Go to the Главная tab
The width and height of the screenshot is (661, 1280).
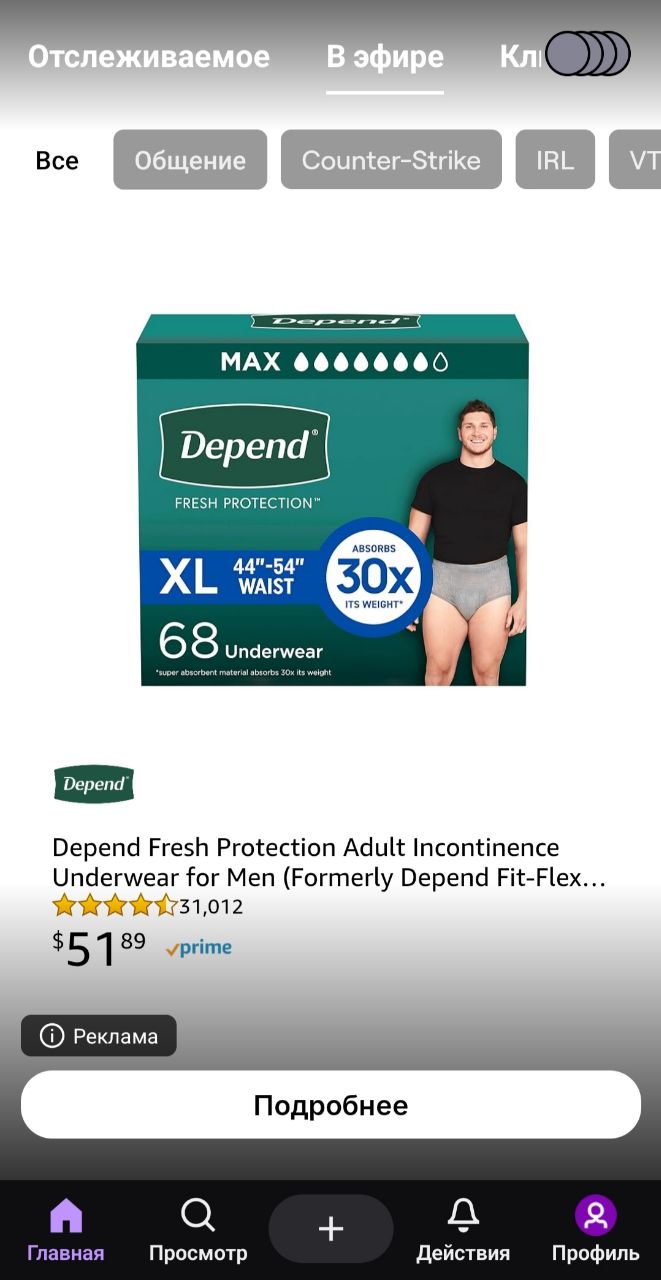pyautogui.click(x=66, y=1231)
